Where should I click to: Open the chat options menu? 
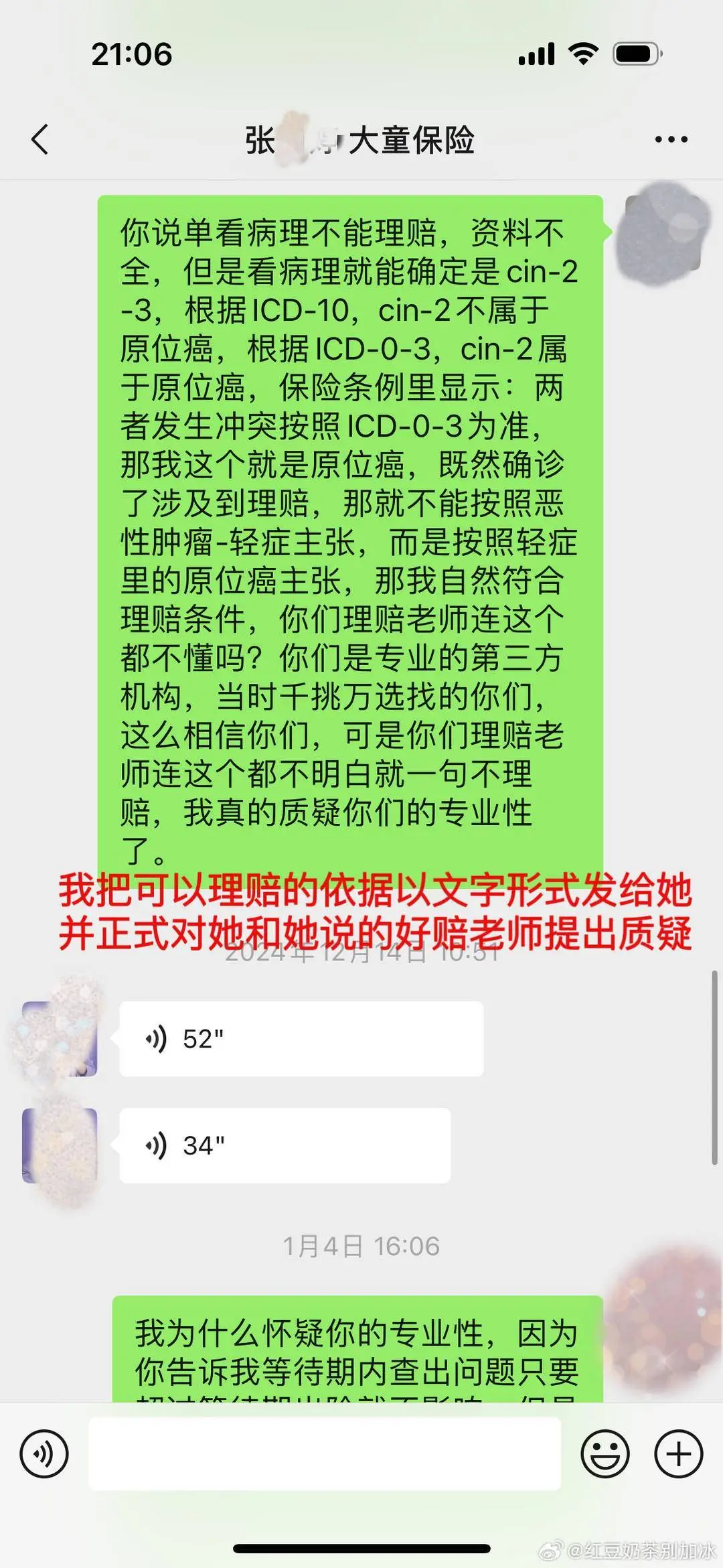coord(671,139)
